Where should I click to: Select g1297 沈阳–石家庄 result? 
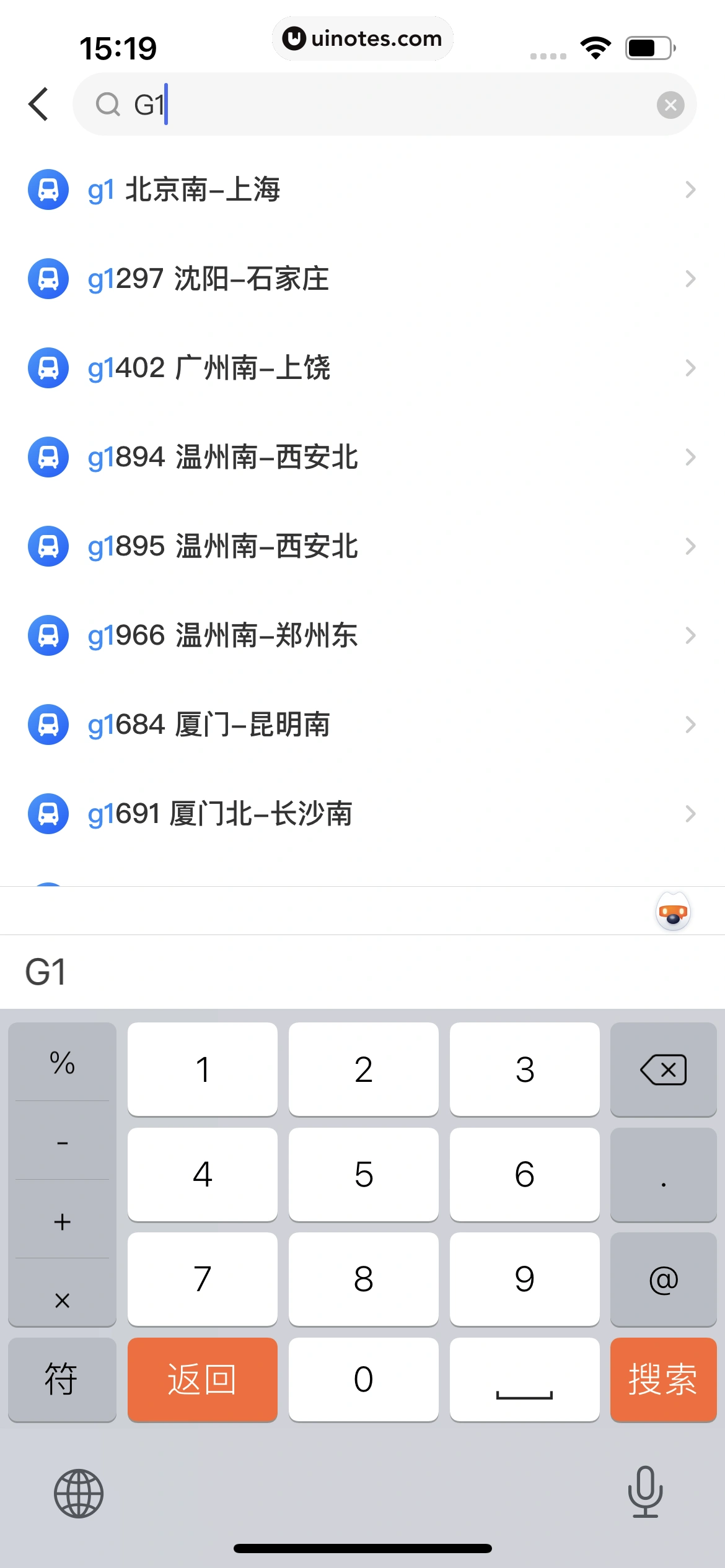coord(362,279)
